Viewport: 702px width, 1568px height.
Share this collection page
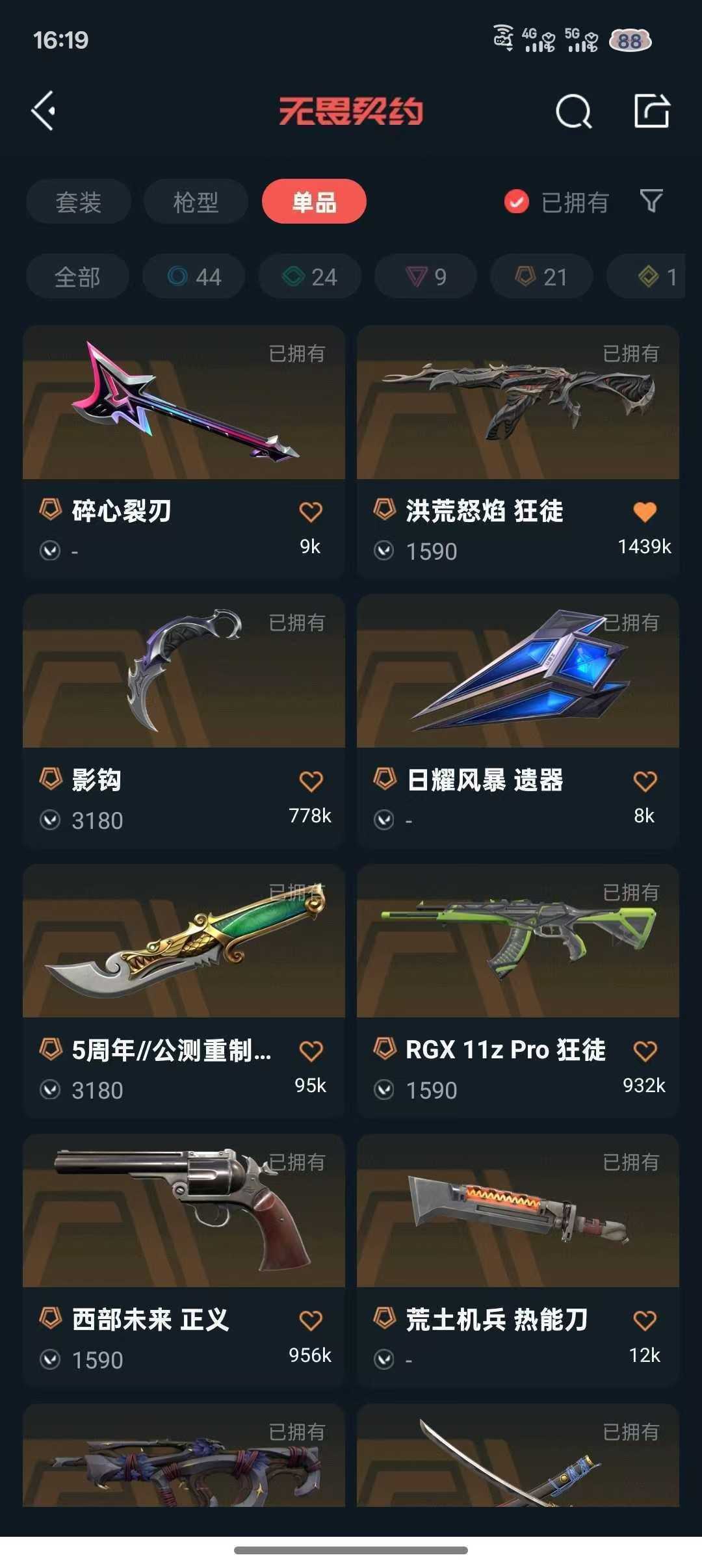[651, 111]
